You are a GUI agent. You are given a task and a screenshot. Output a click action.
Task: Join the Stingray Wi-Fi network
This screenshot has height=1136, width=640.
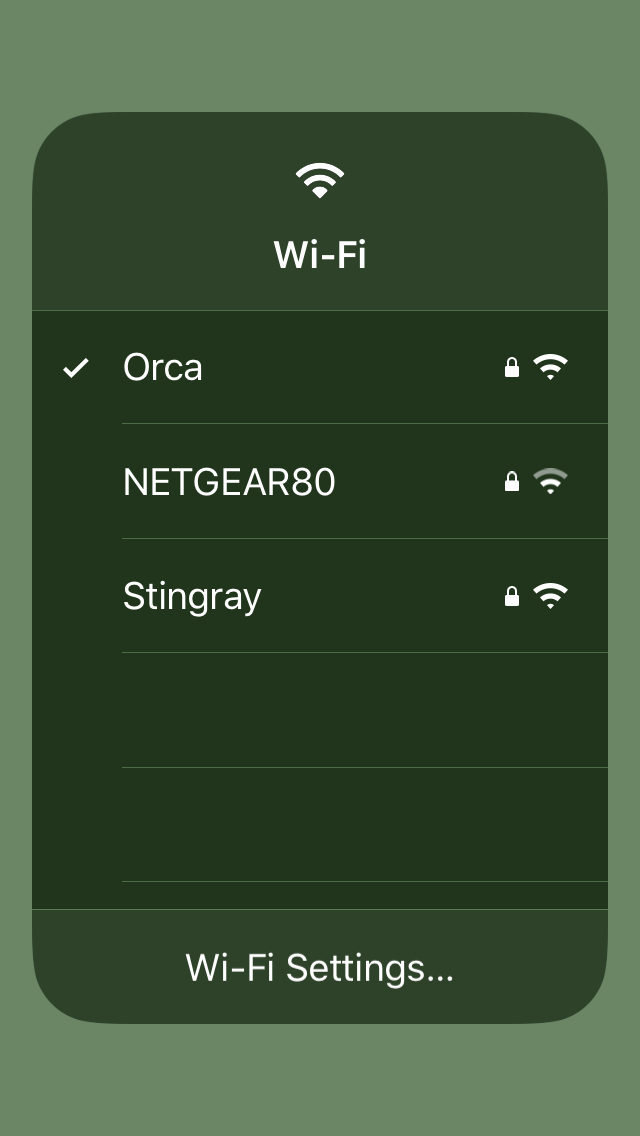tap(320, 596)
